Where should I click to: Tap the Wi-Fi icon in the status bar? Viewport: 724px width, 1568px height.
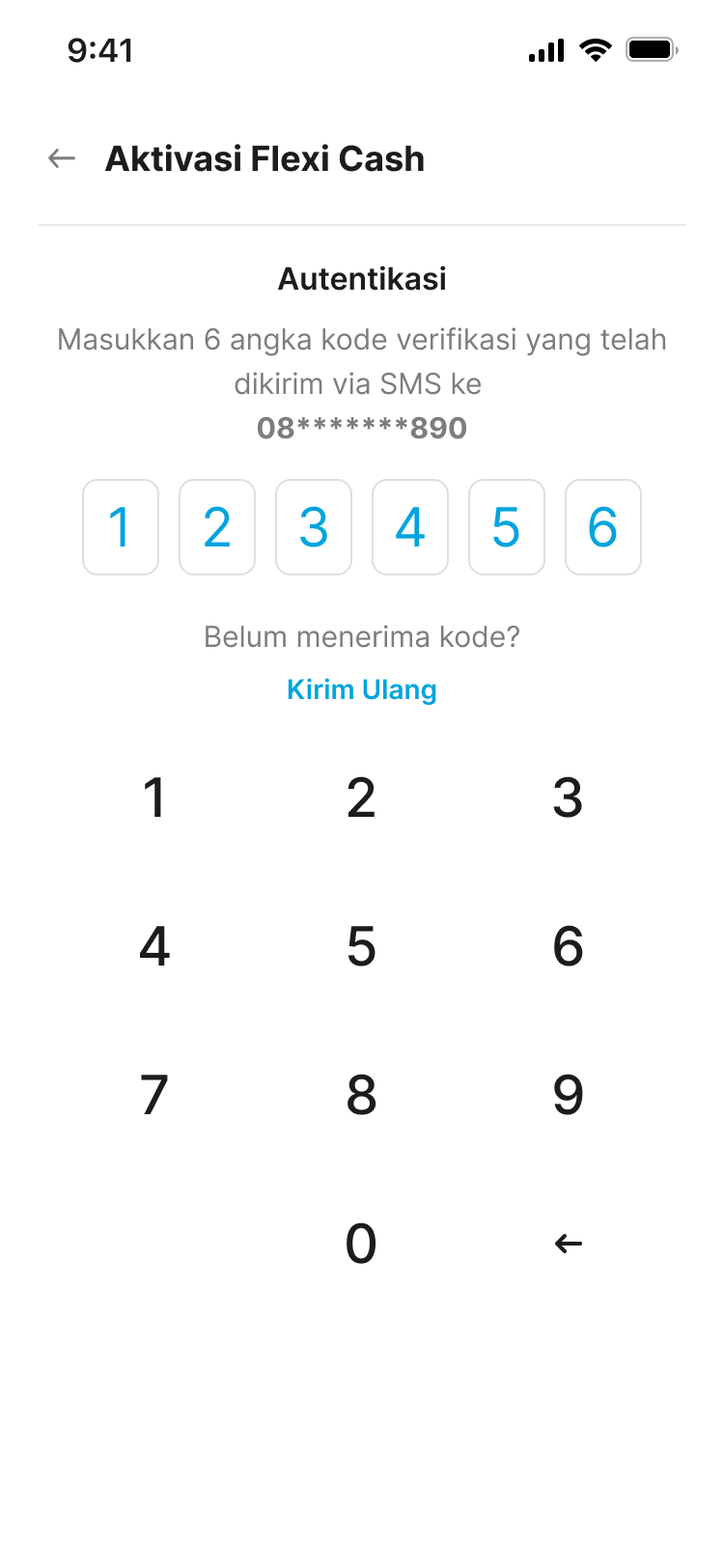[x=595, y=50]
